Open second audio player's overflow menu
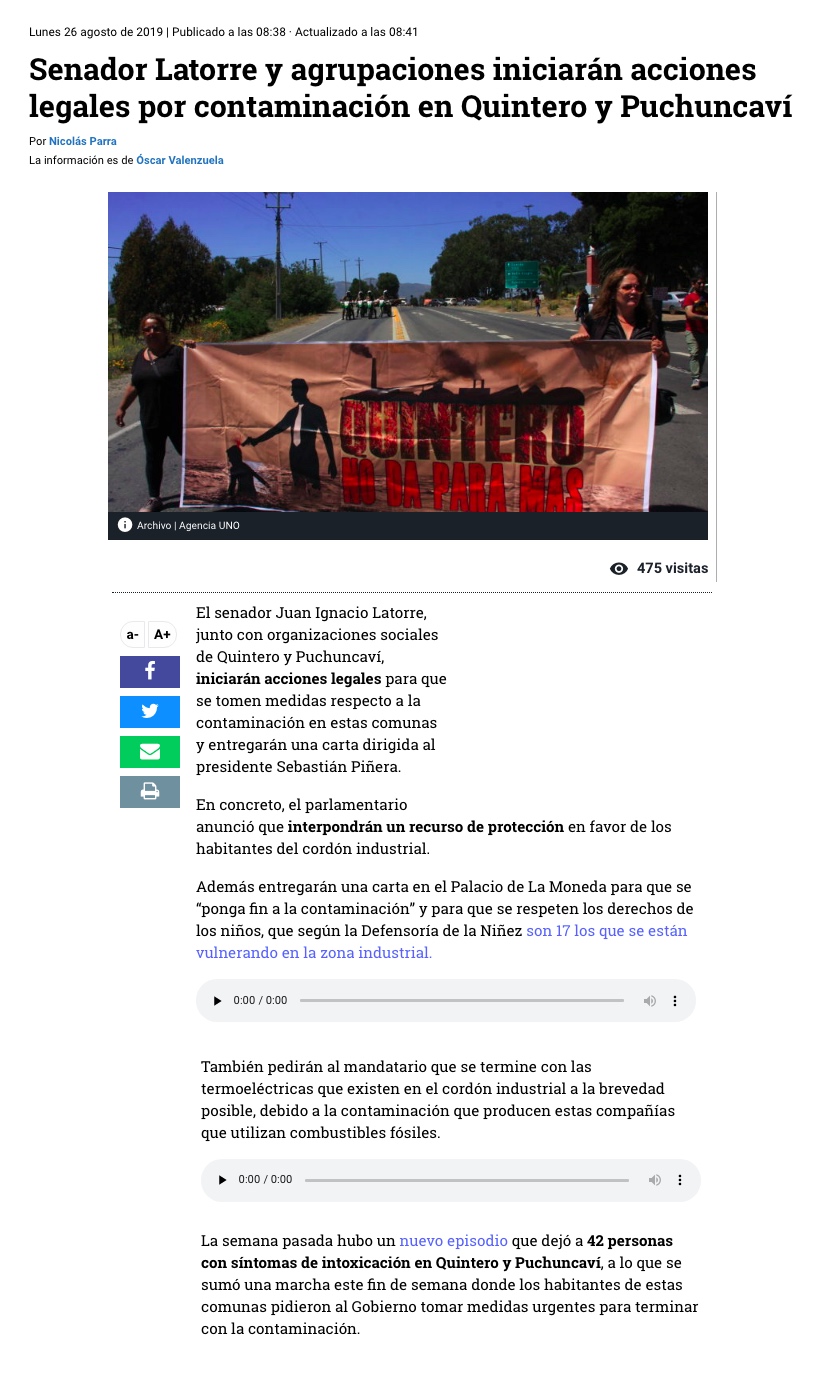The image size is (813, 1373). click(680, 1180)
